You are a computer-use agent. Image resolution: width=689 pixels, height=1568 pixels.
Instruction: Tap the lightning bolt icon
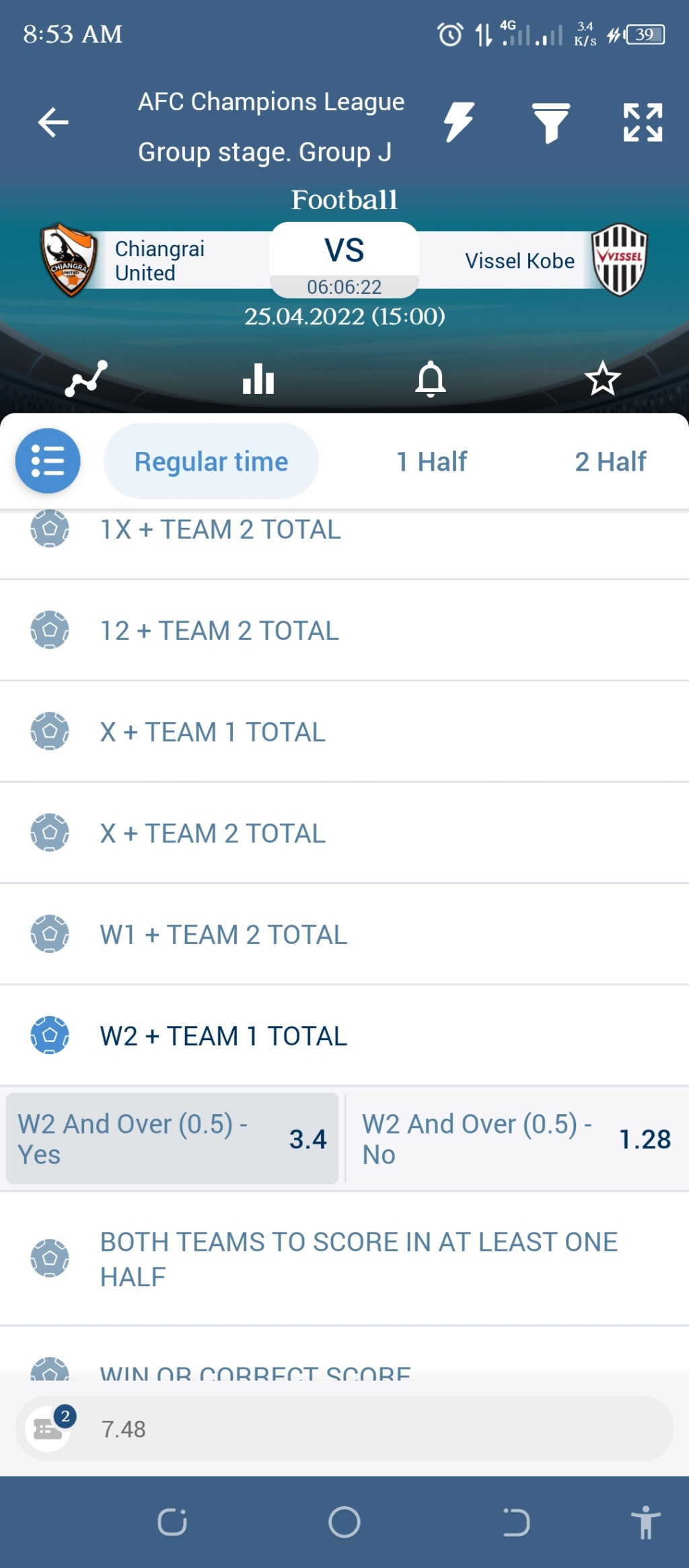click(x=459, y=122)
